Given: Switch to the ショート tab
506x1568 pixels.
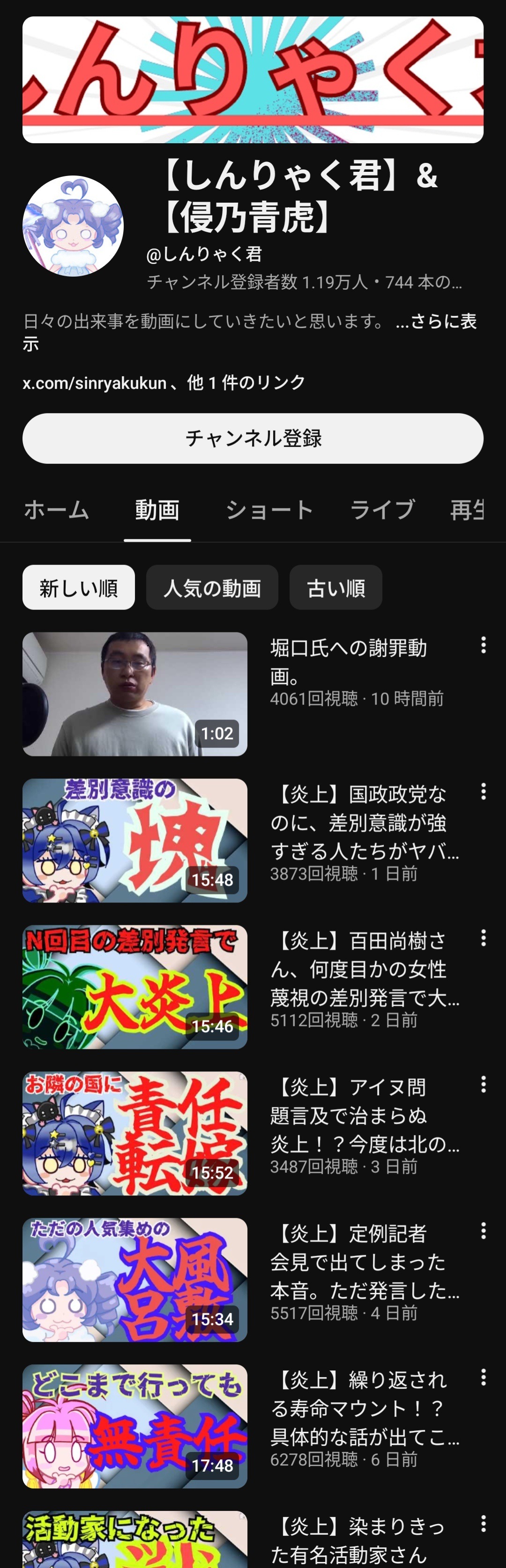Looking at the screenshot, I should 269,509.
